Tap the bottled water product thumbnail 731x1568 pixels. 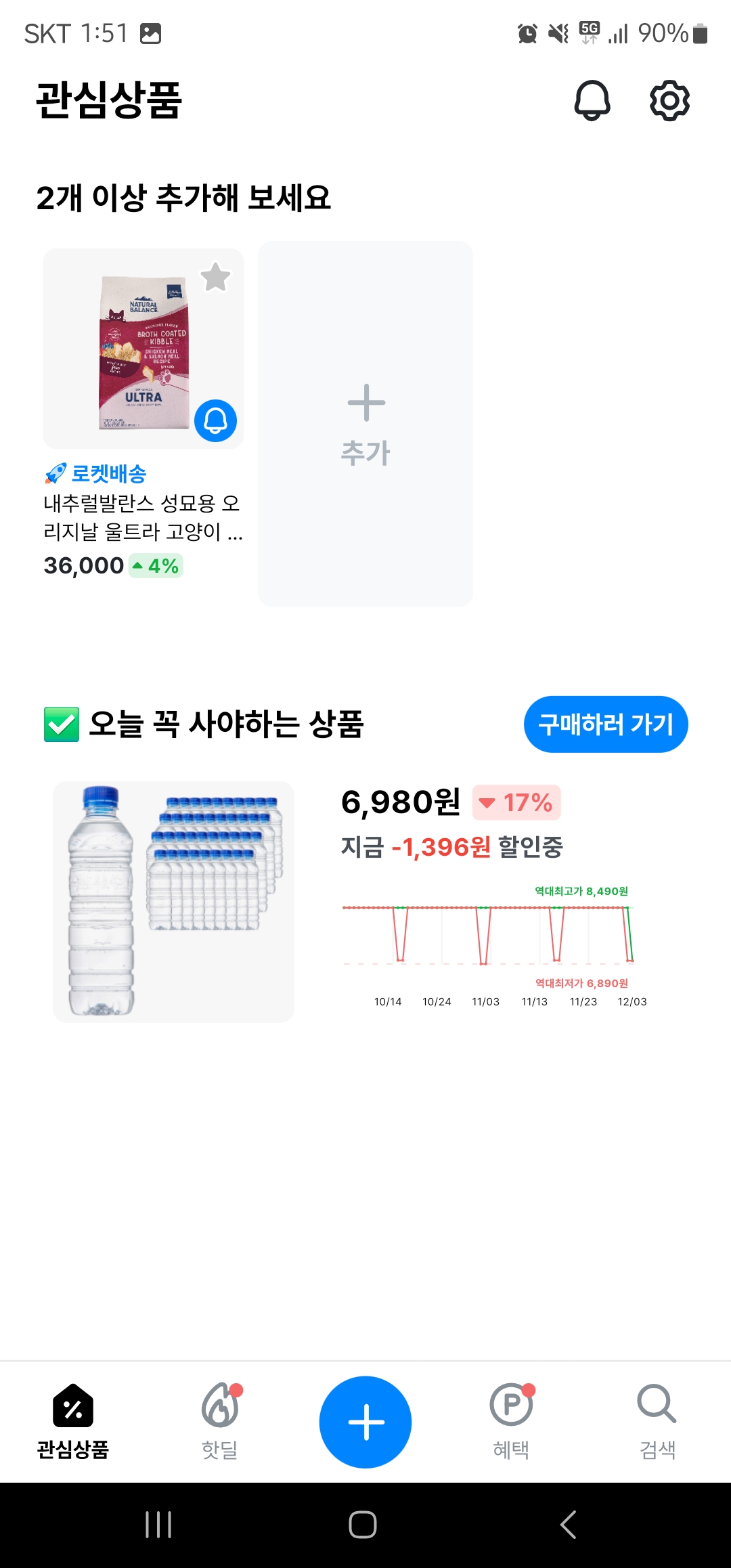pyautogui.click(x=173, y=901)
